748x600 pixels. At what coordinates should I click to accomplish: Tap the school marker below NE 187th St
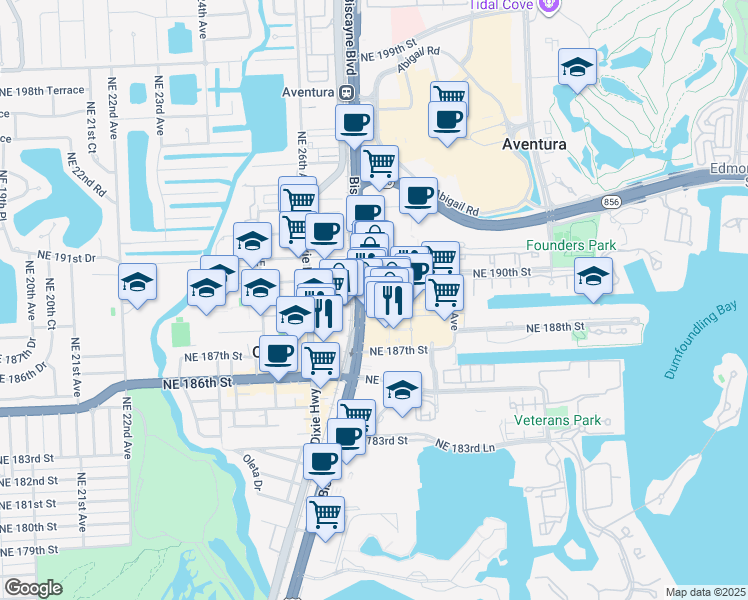[x=403, y=393]
